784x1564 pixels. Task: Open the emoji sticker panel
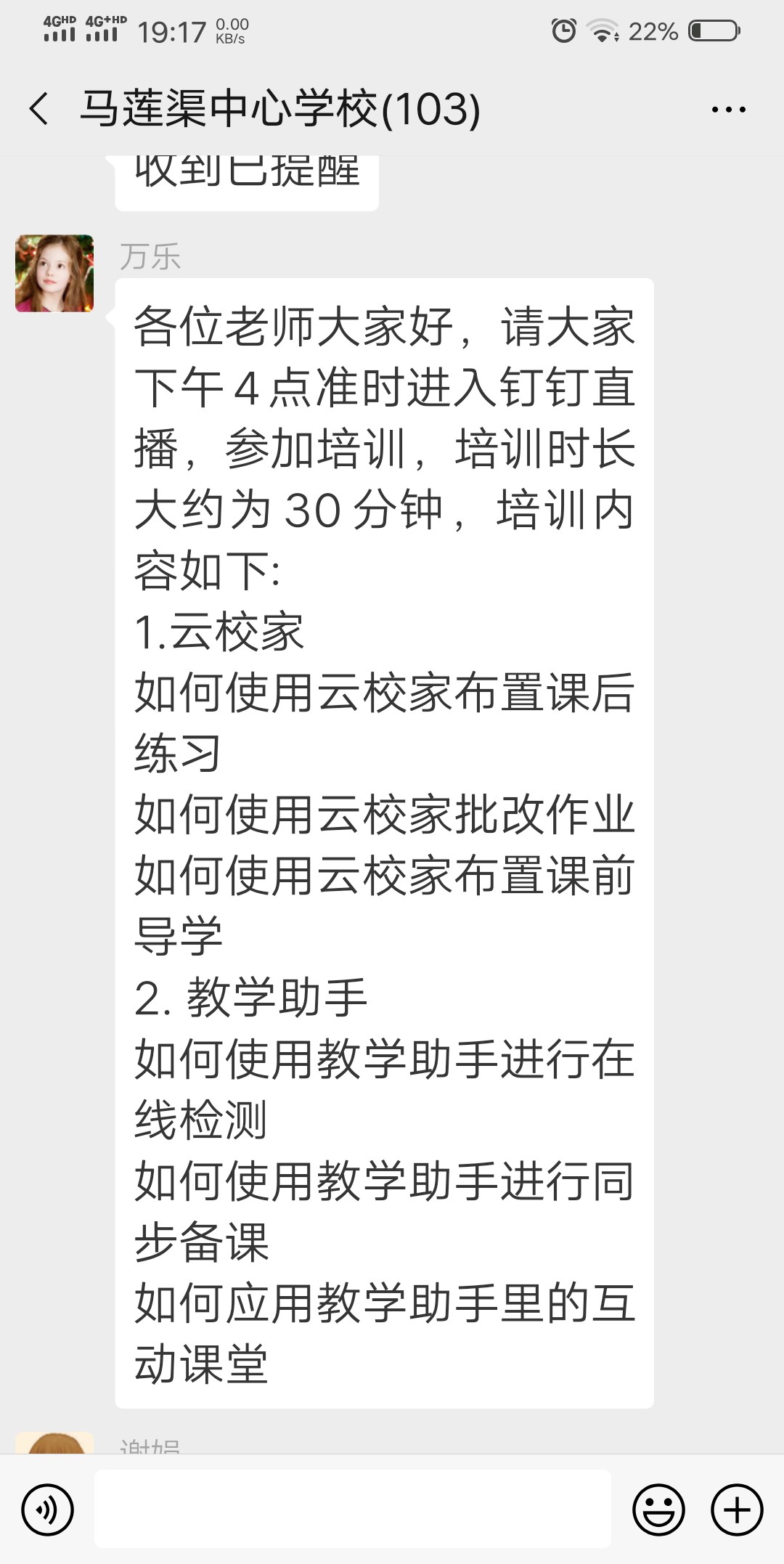coord(658,1510)
